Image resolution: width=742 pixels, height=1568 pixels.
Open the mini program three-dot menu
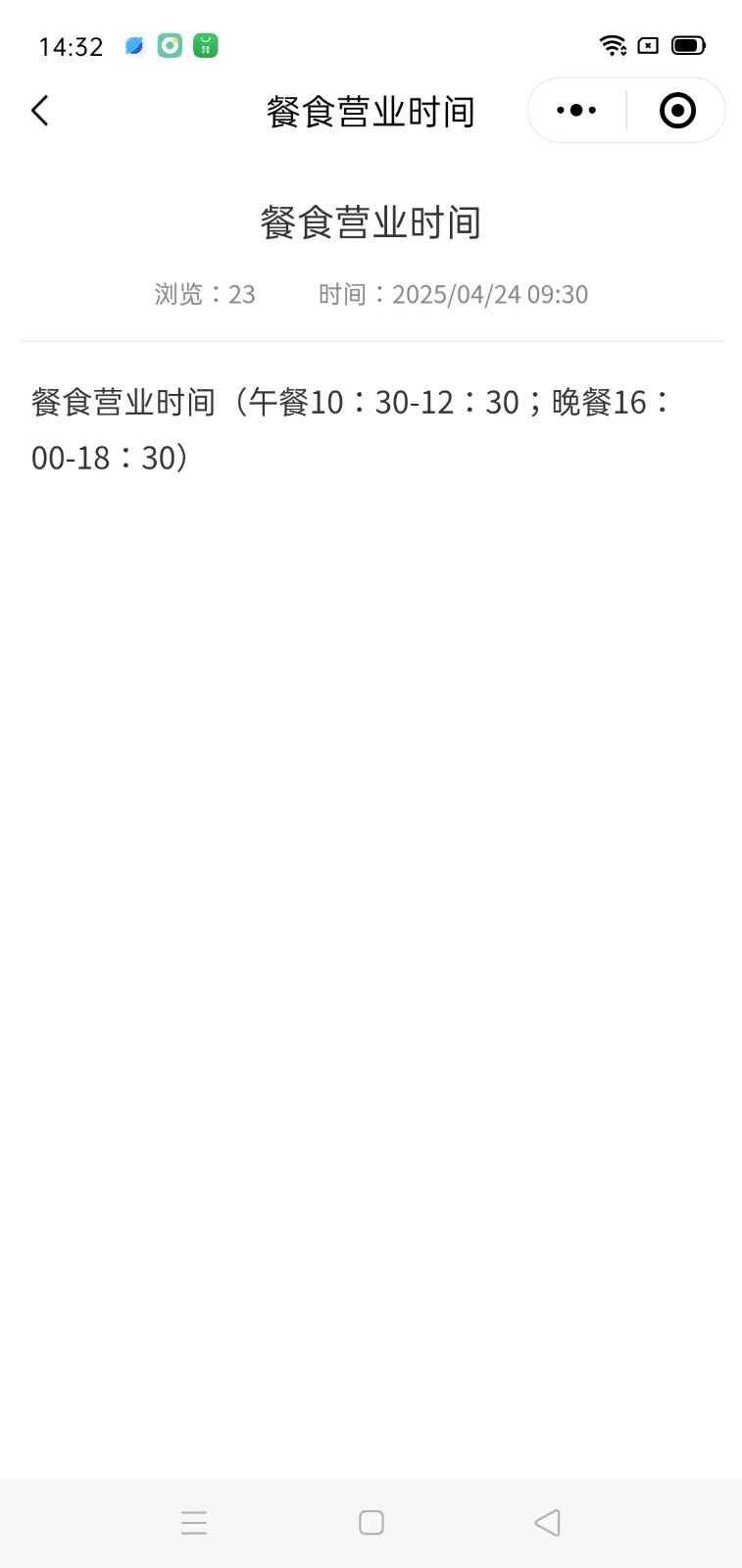tap(576, 111)
